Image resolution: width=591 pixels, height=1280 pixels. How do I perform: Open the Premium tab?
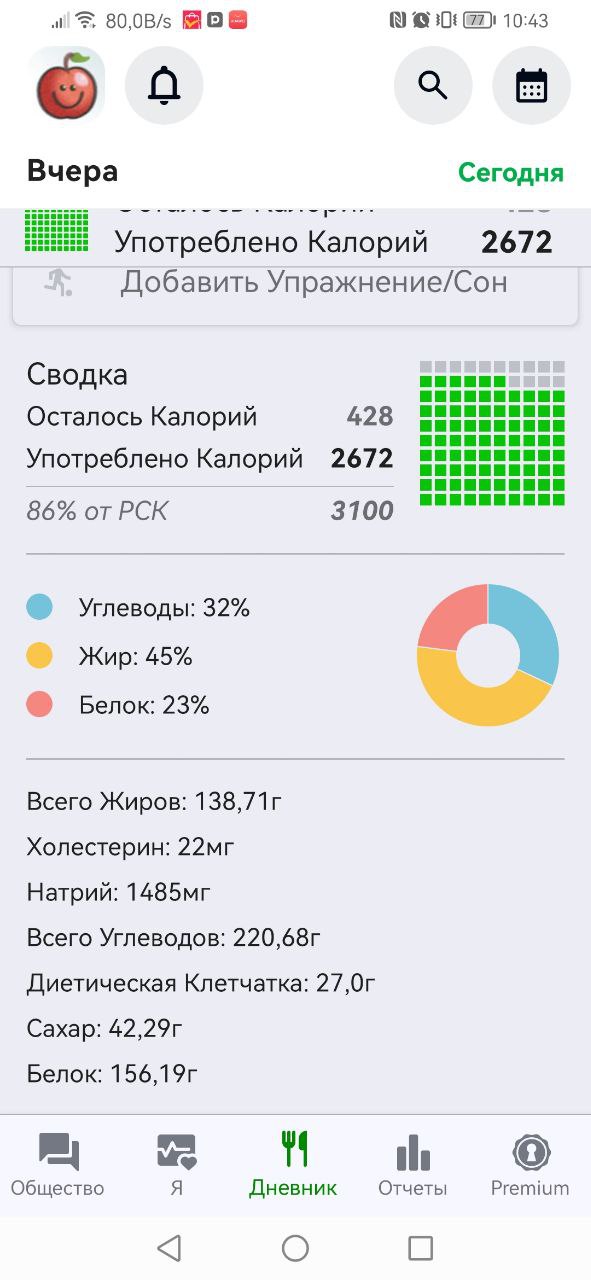530,1166
